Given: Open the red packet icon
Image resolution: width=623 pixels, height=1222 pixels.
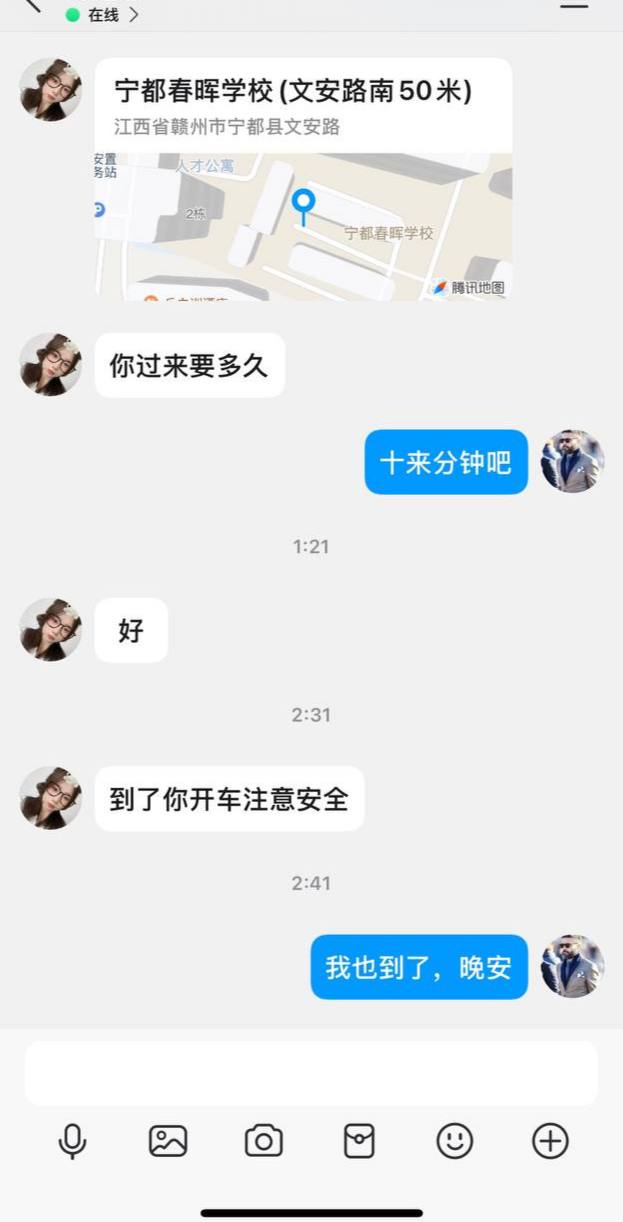Looking at the screenshot, I should pos(359,1140).
